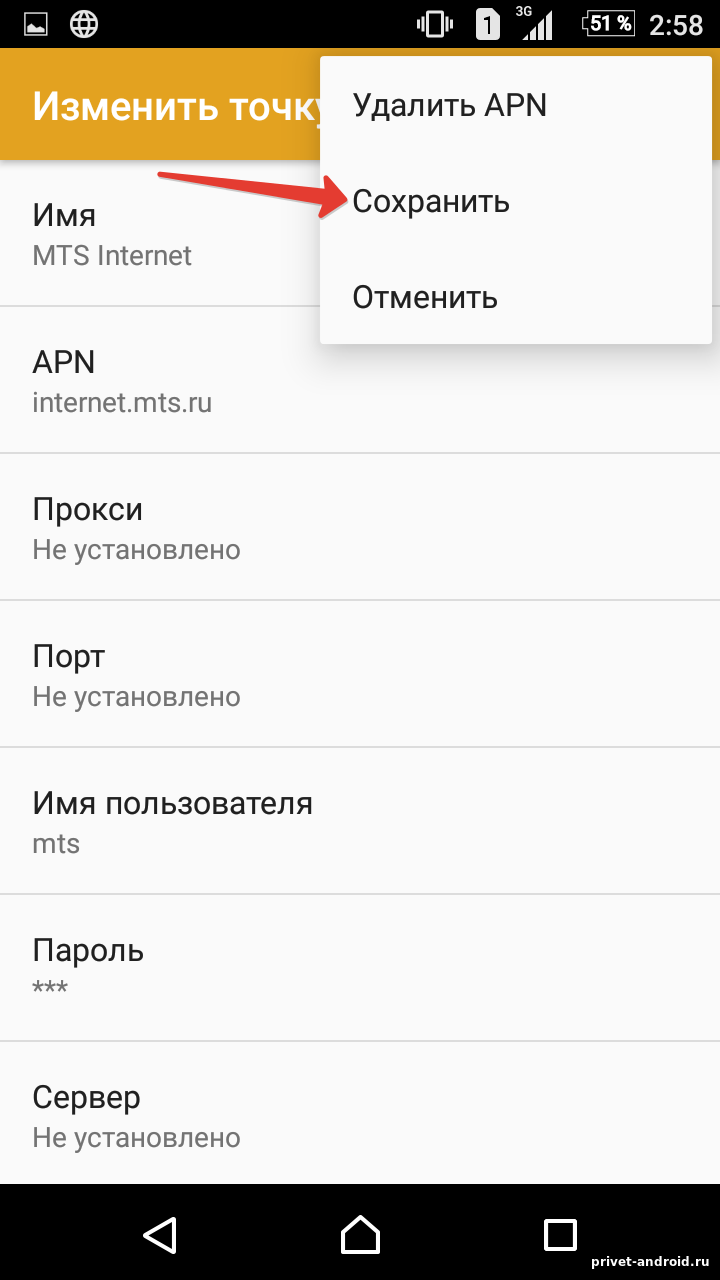
Task: Open the Порт setting row
Action: [360, 674]
